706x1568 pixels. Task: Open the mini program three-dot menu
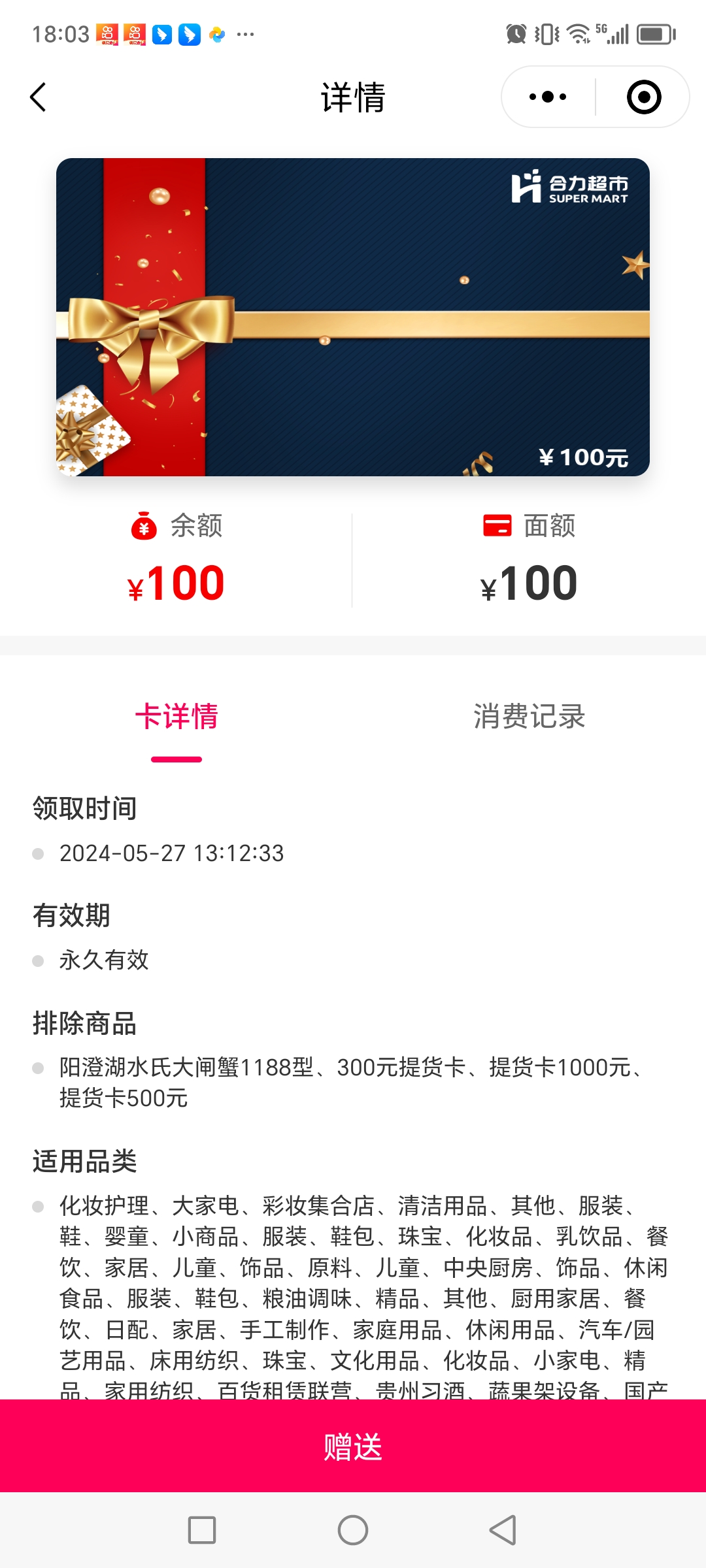(x=548, y=97)
